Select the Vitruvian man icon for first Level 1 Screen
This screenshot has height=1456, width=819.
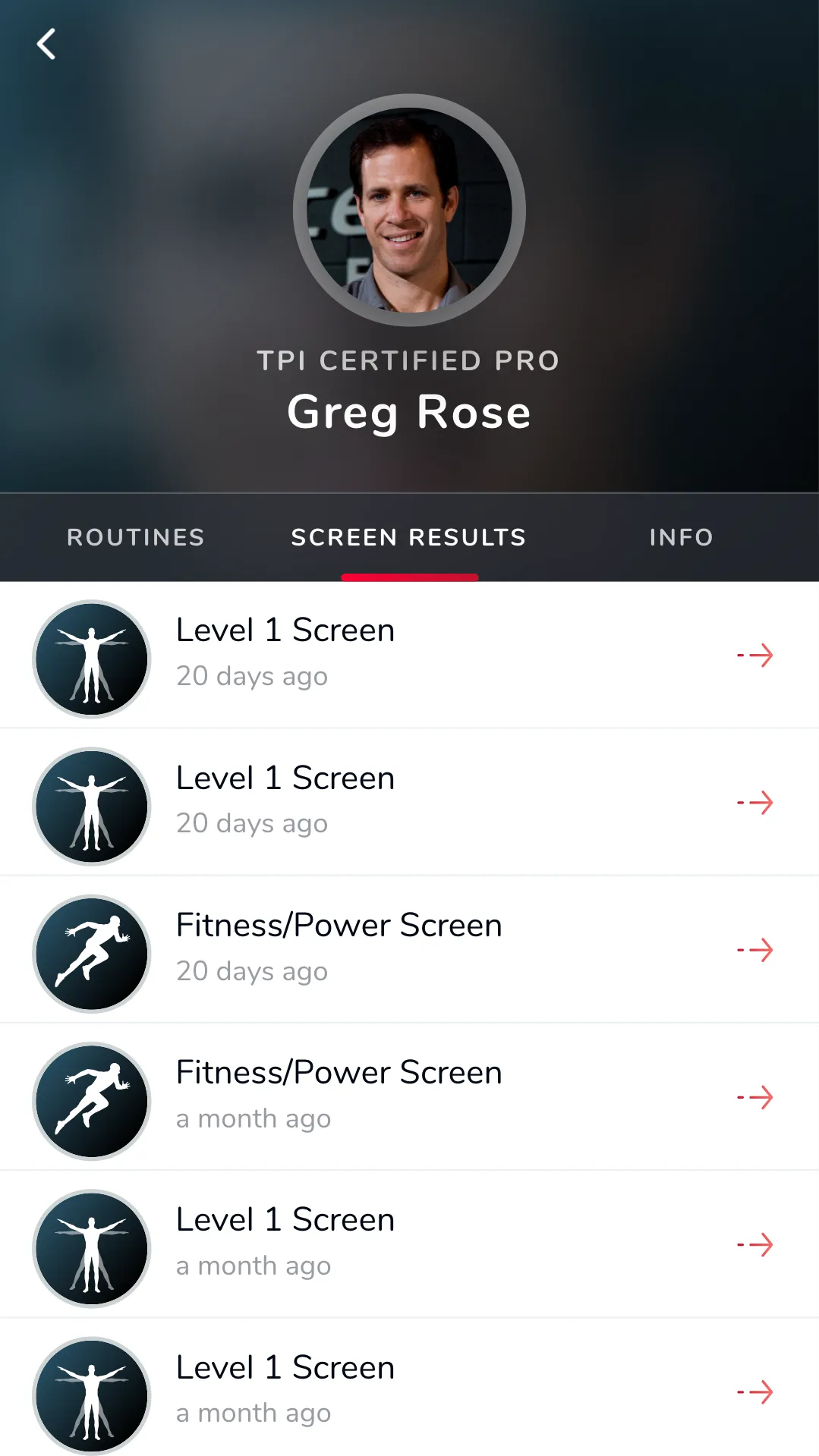[x=91, y=657]
